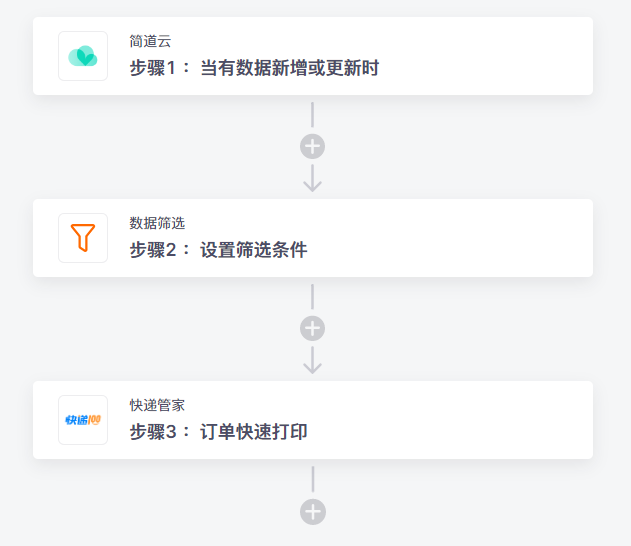
Task: Add a step below step 1
Action: (x=313, y=147)
